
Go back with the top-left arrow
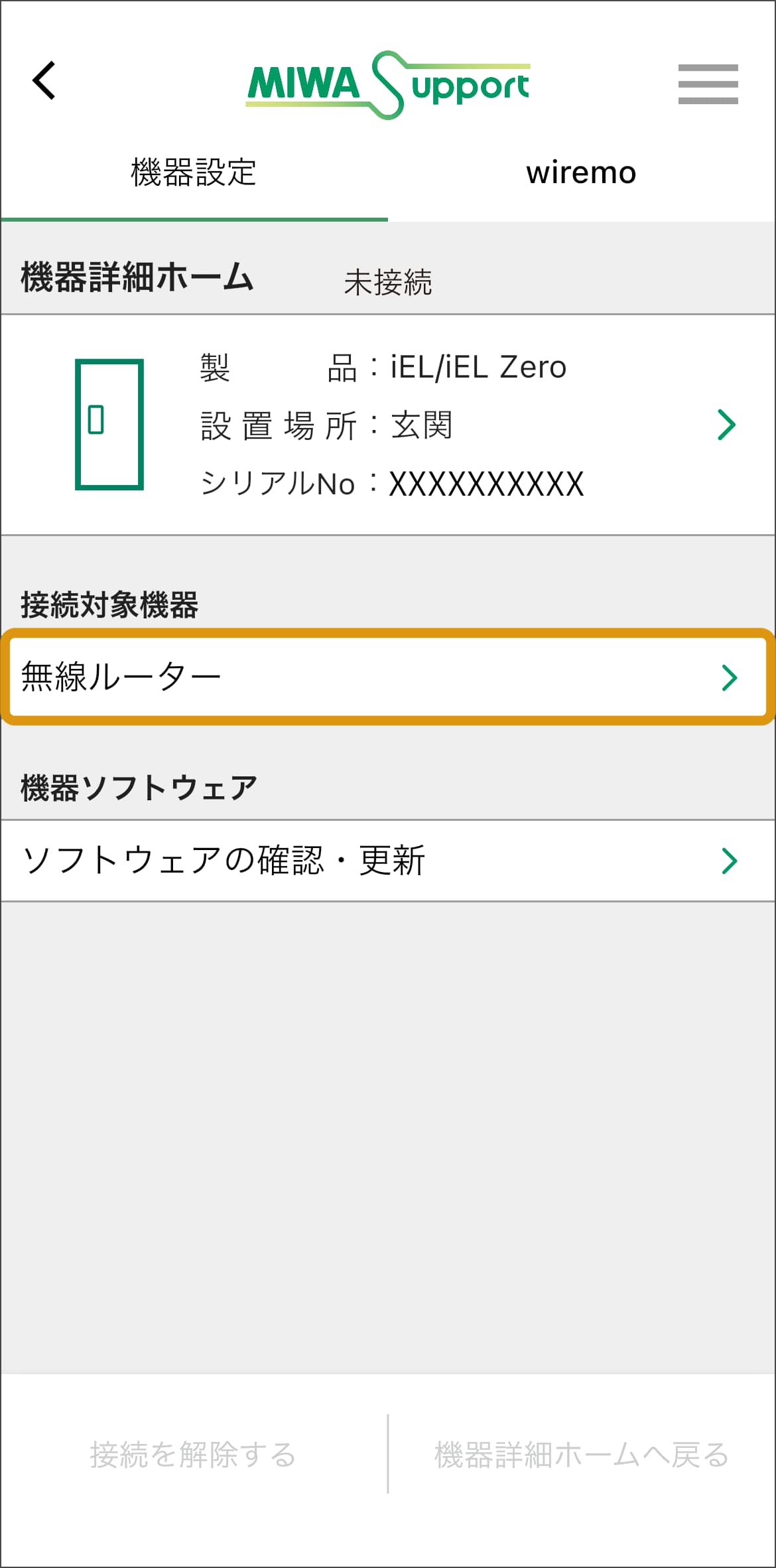pos(44,81)
